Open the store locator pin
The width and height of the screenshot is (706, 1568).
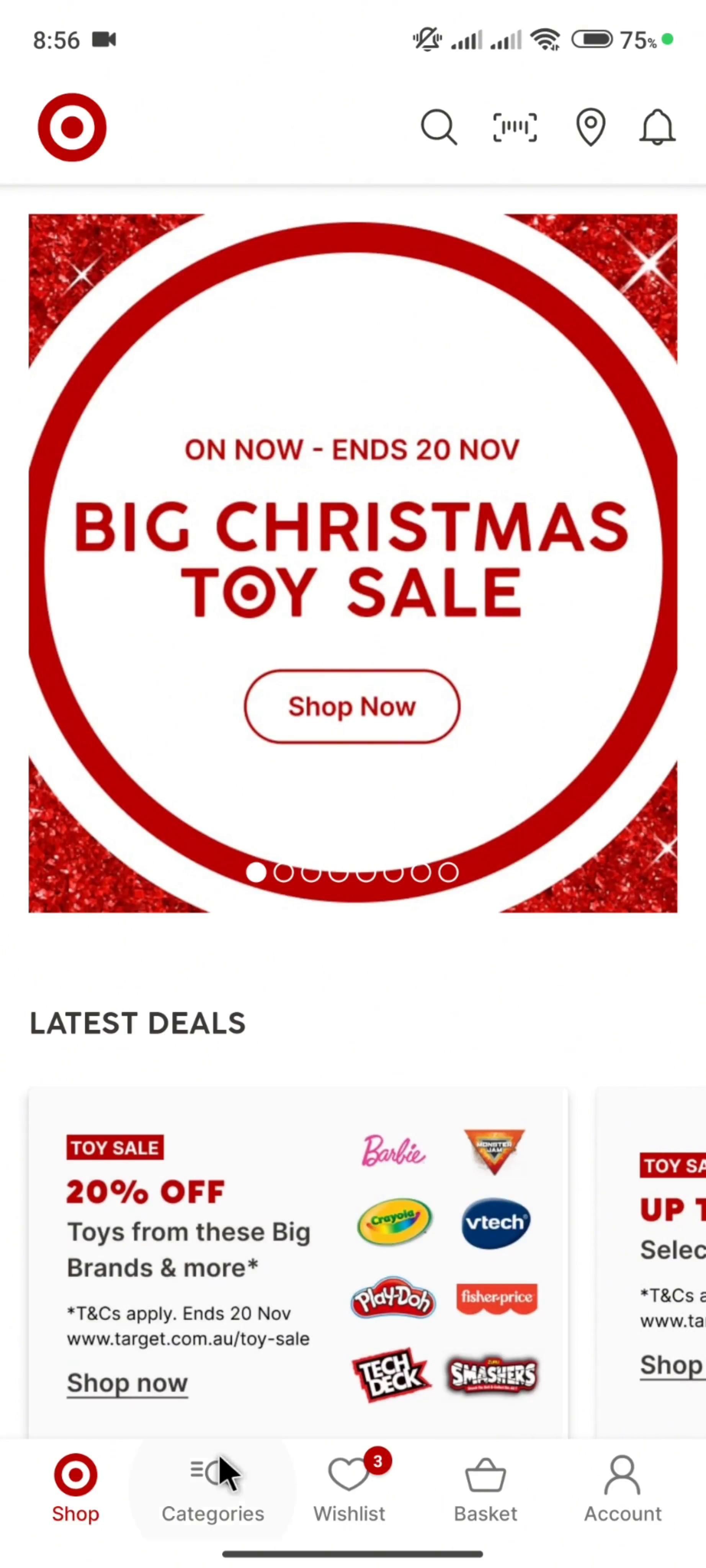[590, 127]
